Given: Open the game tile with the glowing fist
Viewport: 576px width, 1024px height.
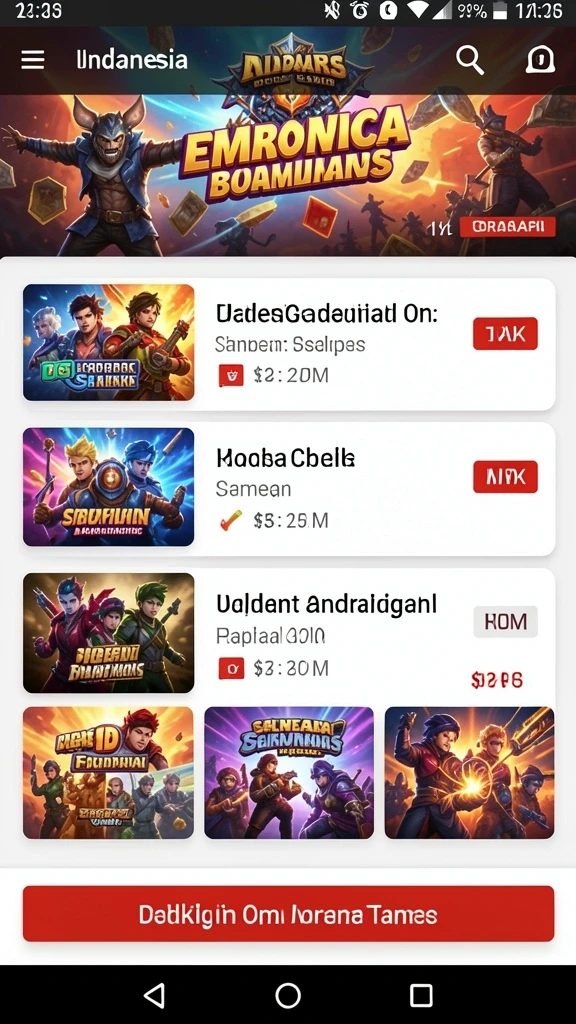Looking at the screenshot, I should tap(469, 773).
